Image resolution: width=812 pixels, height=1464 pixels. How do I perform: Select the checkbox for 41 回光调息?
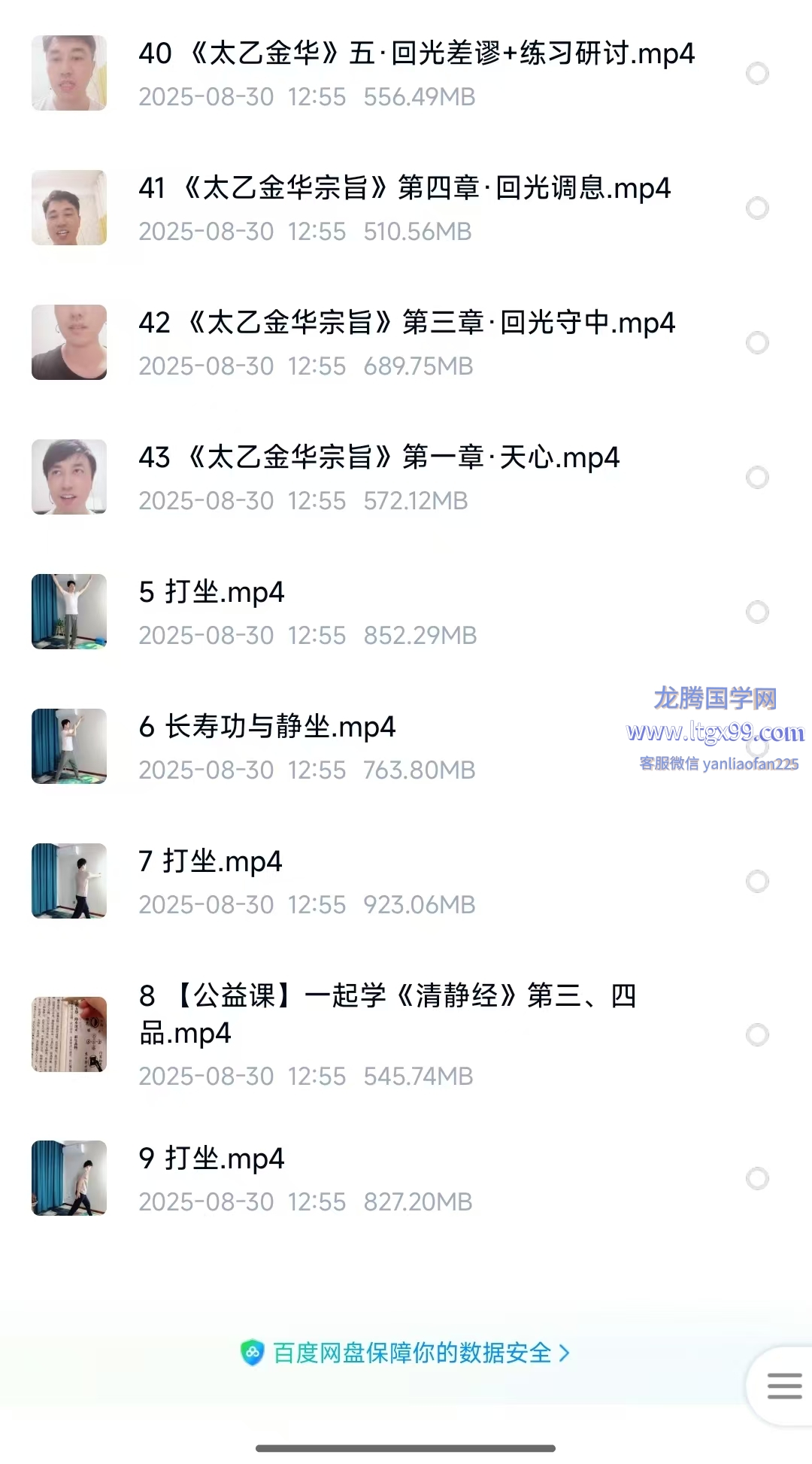tap(757, 208)
